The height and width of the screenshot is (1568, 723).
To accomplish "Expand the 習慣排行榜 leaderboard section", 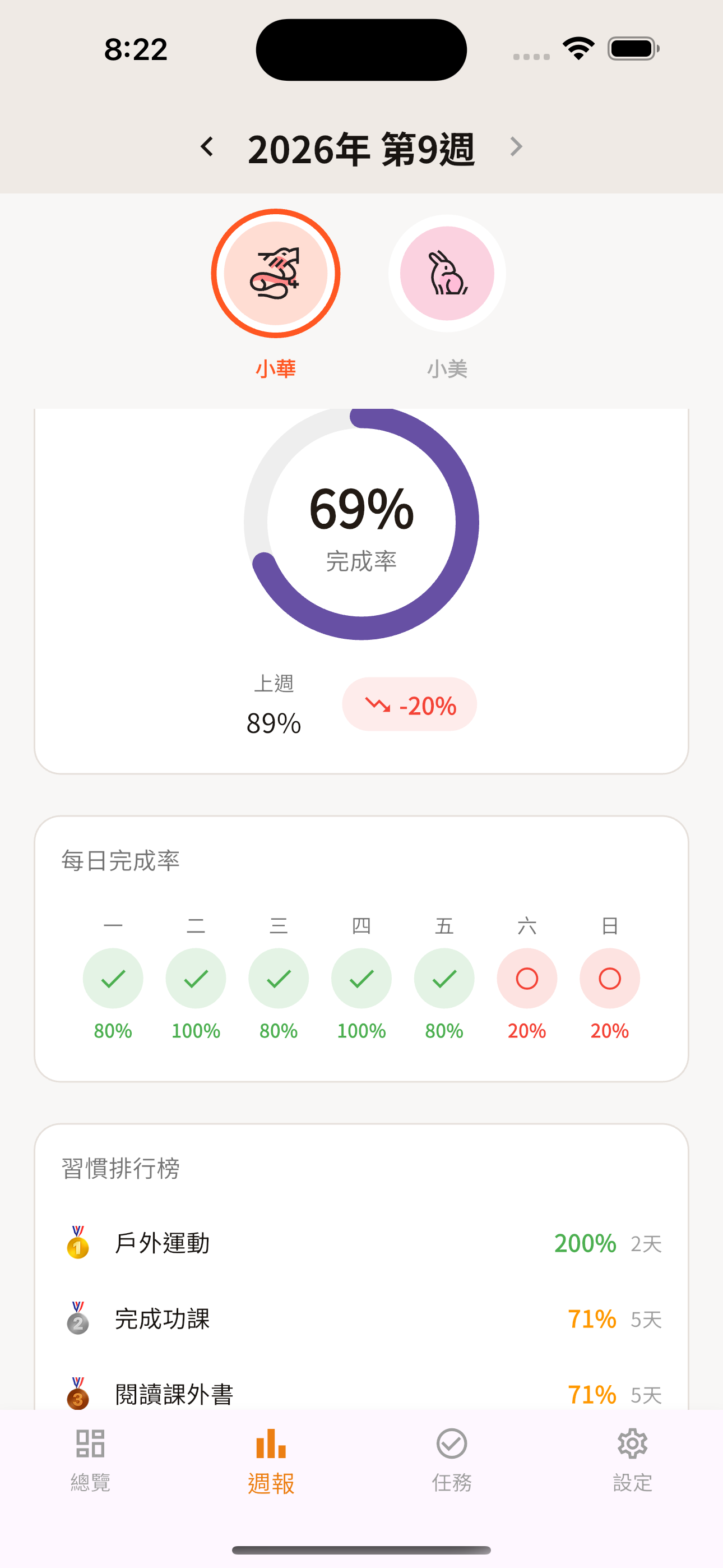I will [x=119, y=1169].
